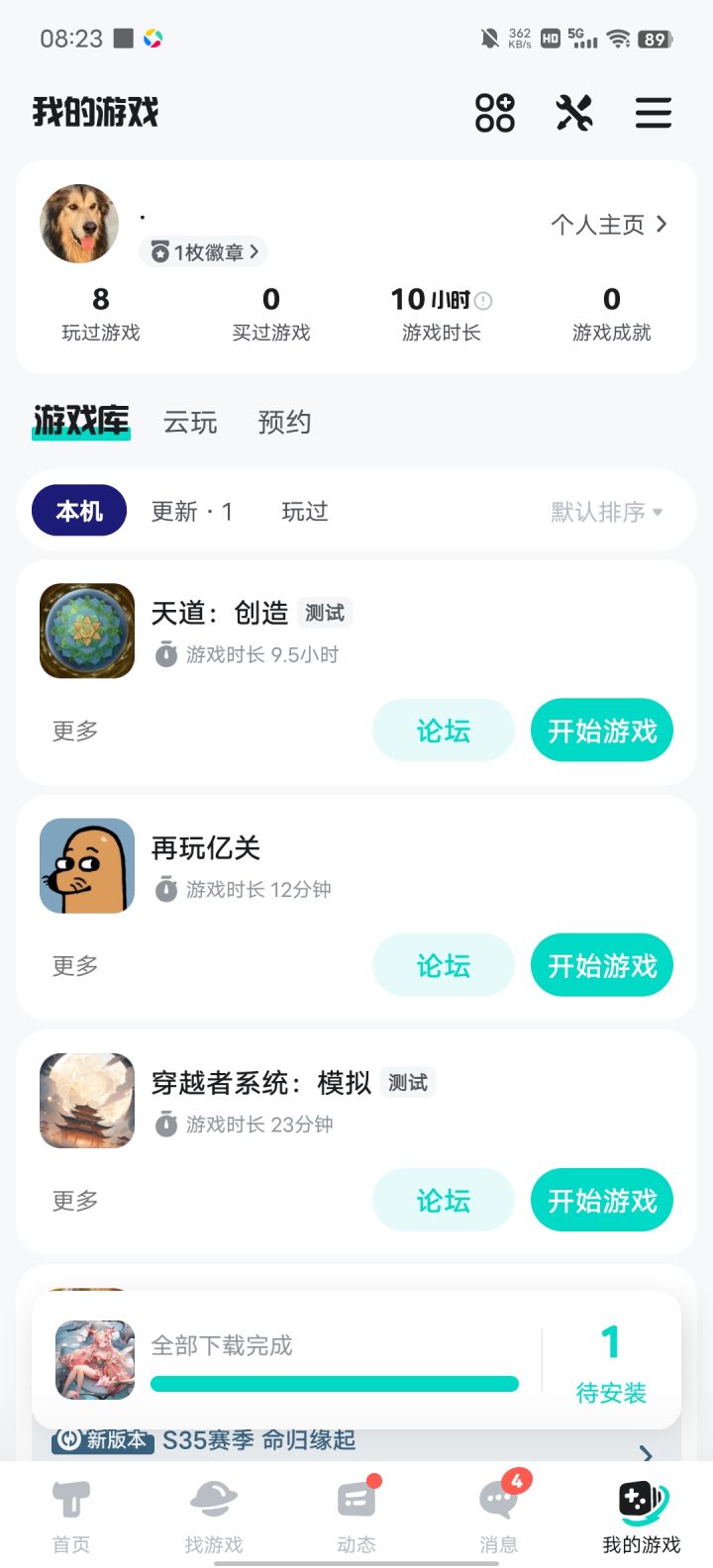Open the 默认排序 sort dropdown
This screenshot has width=713, height=1568.
pos(607,512)
